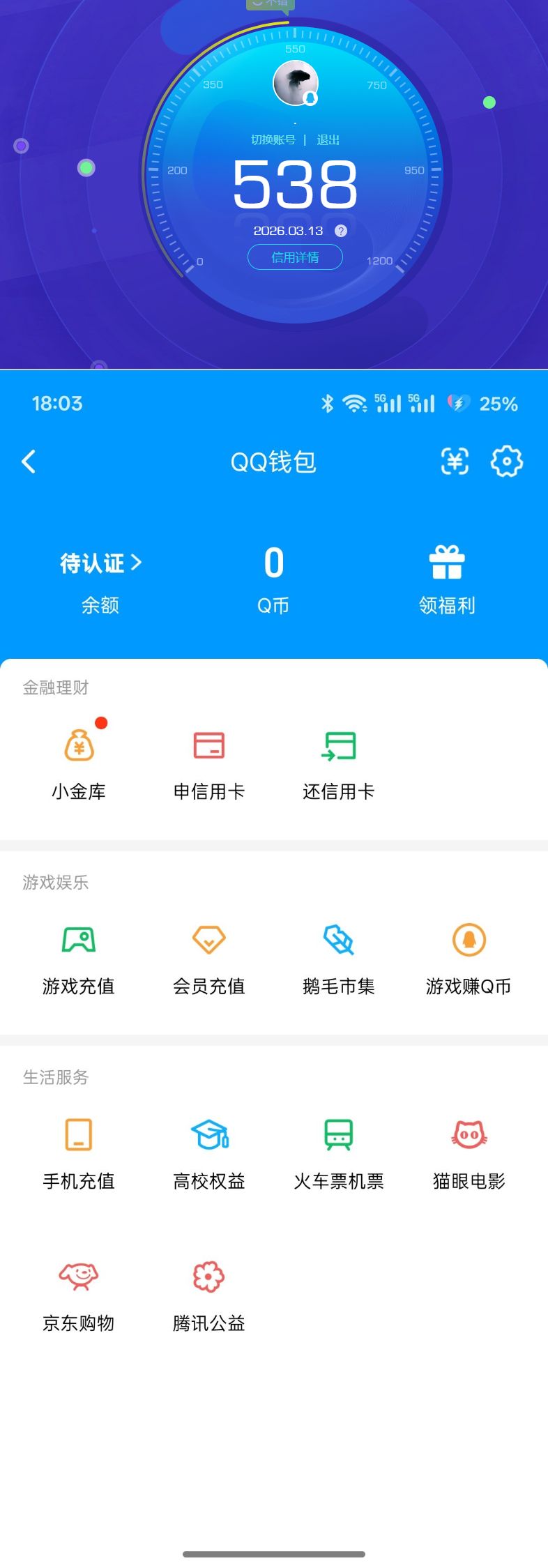Select 申信用卡 to apply for card
548x1568 pixels.
[x=208, y=762]
